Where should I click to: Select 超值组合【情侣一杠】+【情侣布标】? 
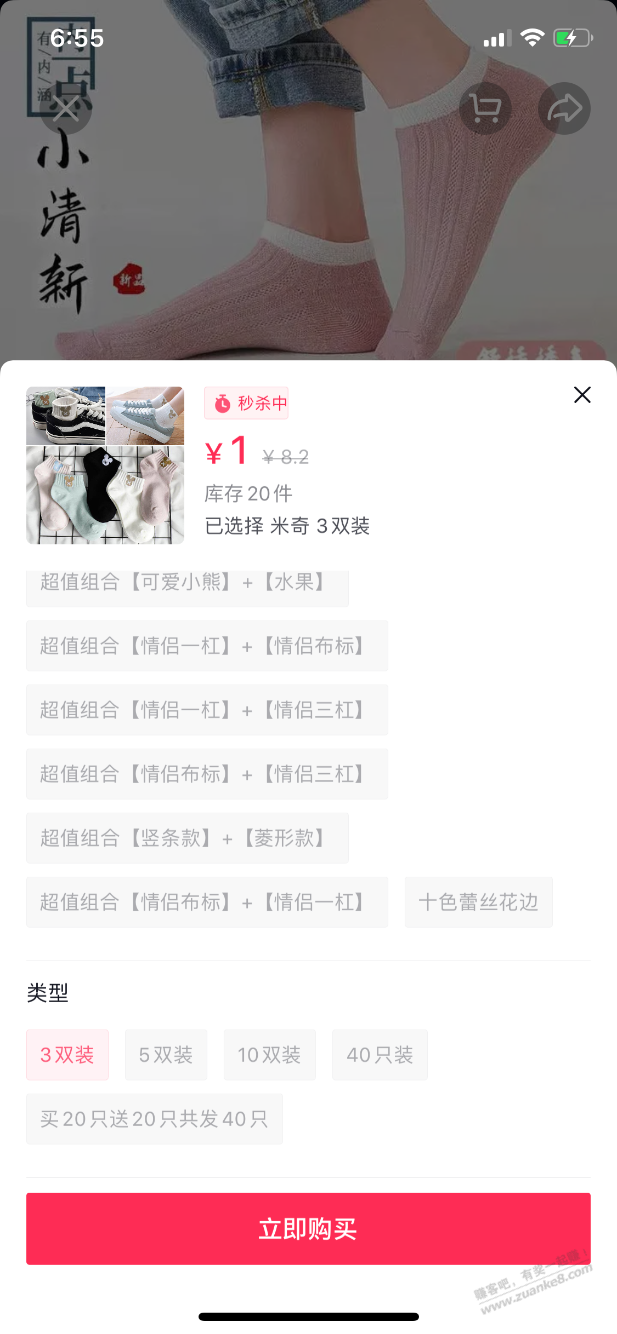[206, 646]
